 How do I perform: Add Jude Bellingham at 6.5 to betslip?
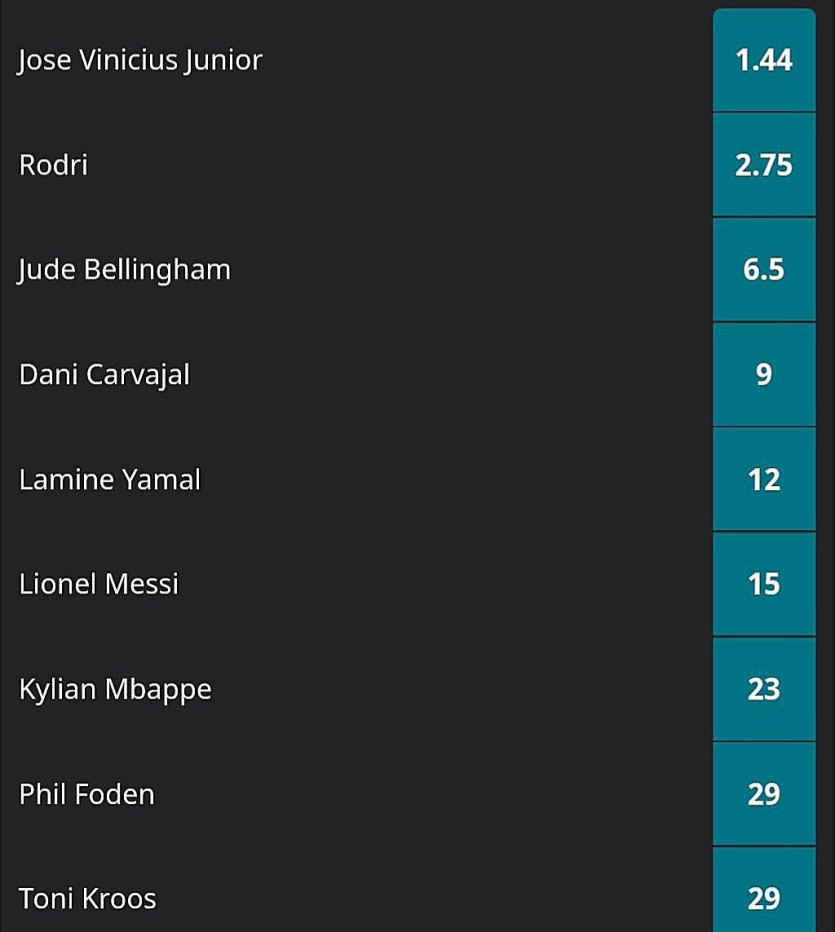point(764,270)
